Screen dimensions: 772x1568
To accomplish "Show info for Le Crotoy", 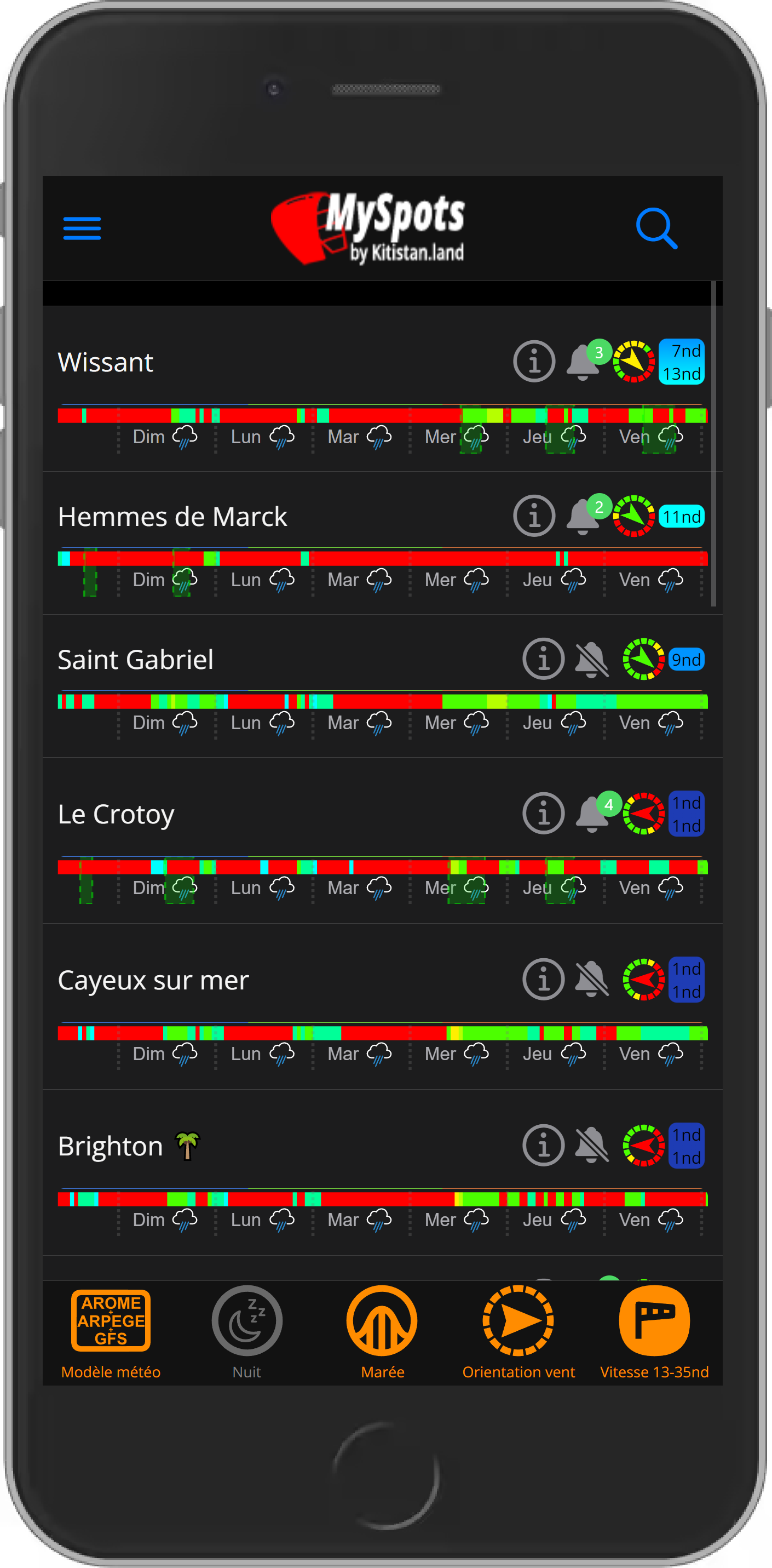I will tap(543, 813).
